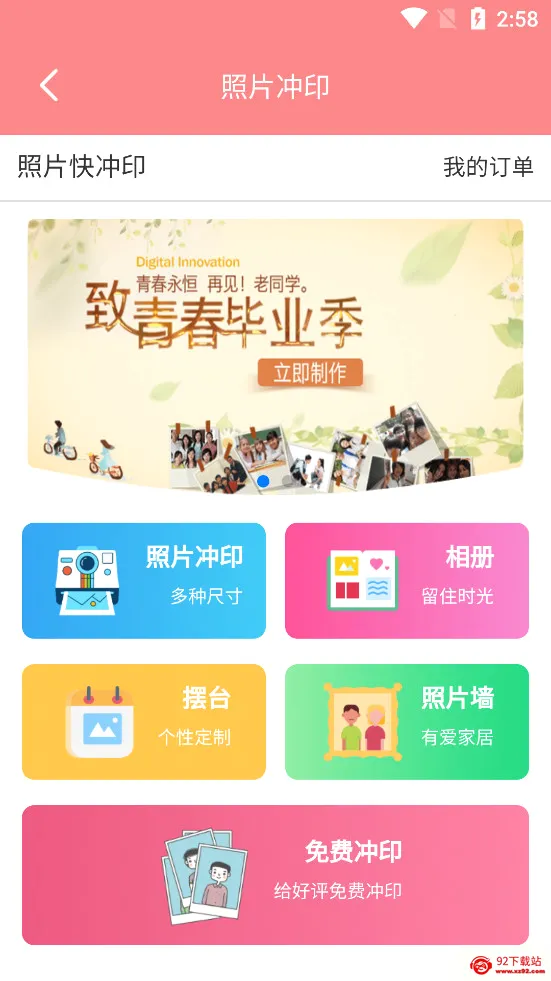The image size is (551, 981).
Task: Tap the 免费冲印 free print card
Action: 275,875
